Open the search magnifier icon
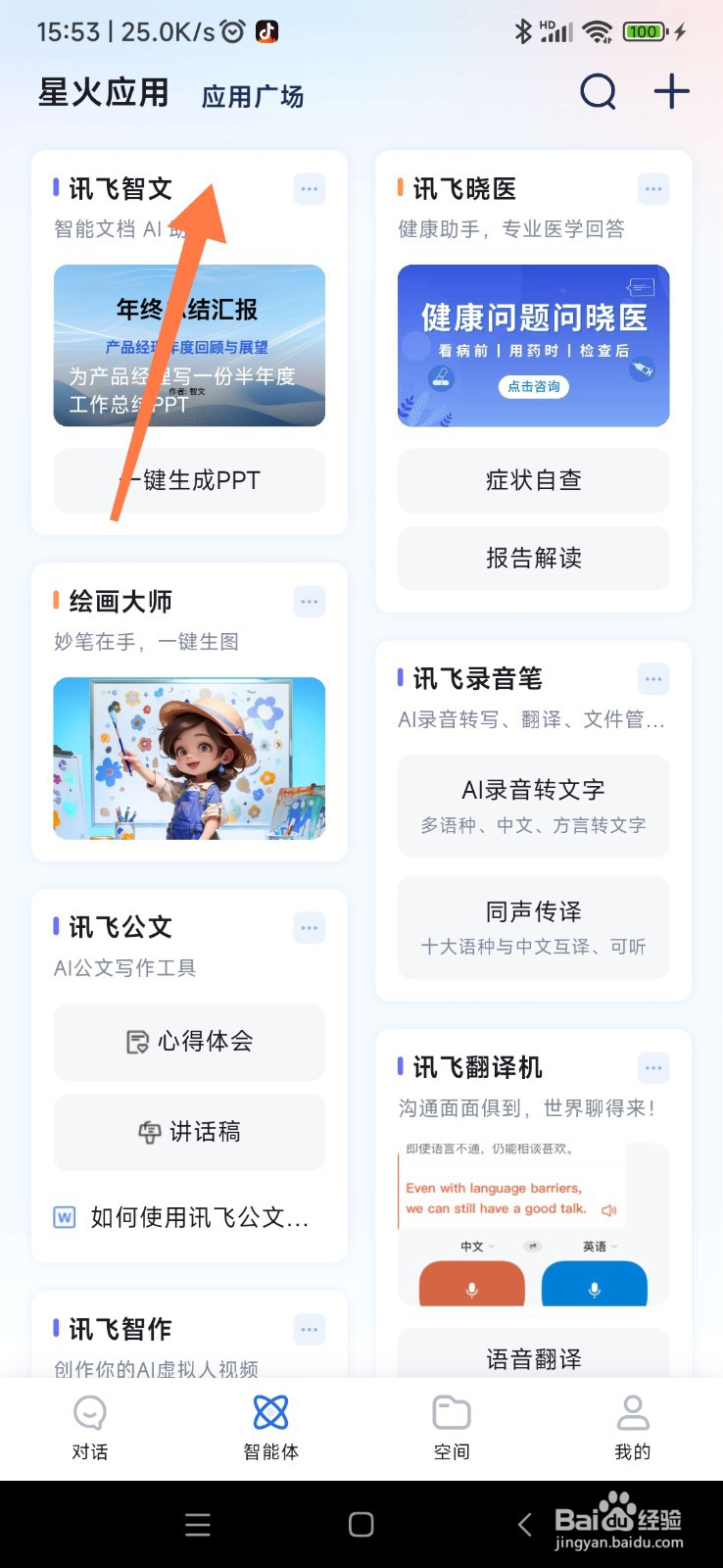The width and height of the screenshot is (723, 1568). click(598, 92)
